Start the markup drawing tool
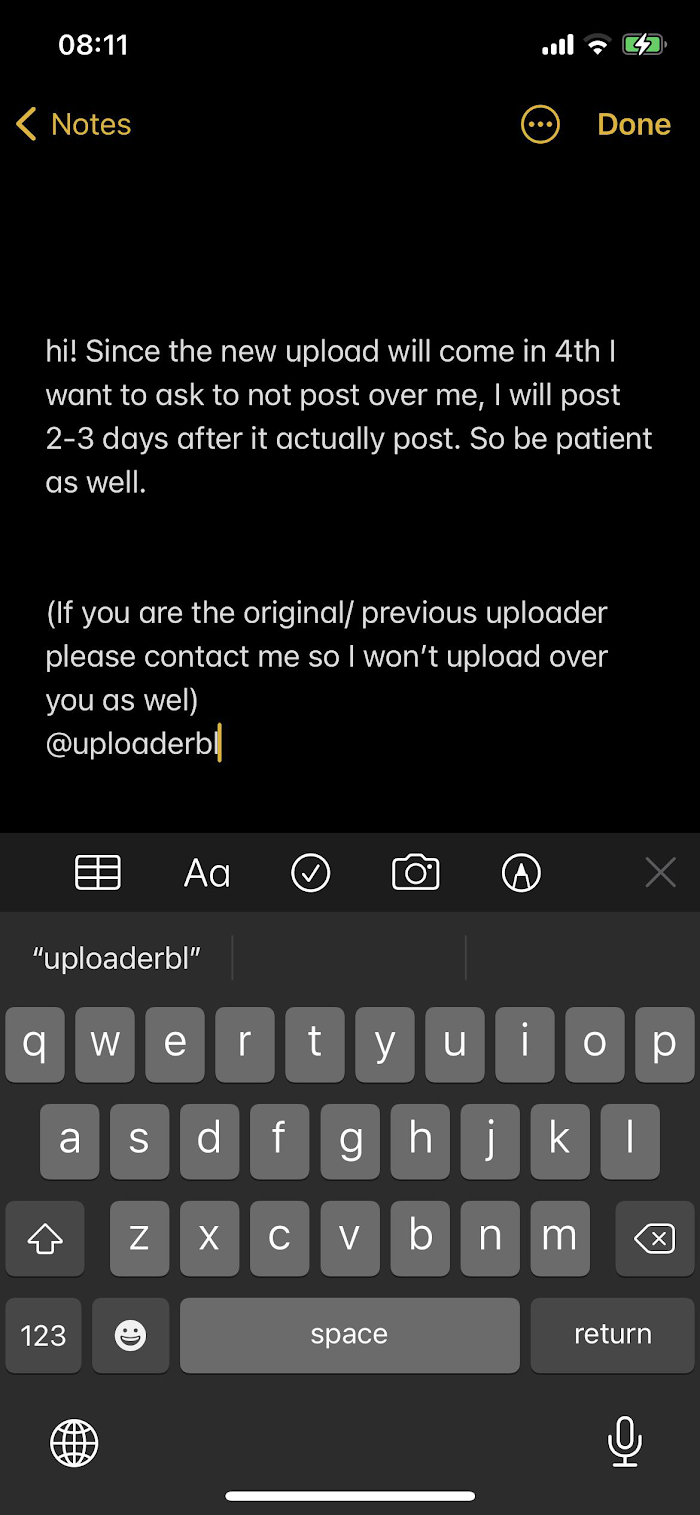 click(x=521, y=873)
